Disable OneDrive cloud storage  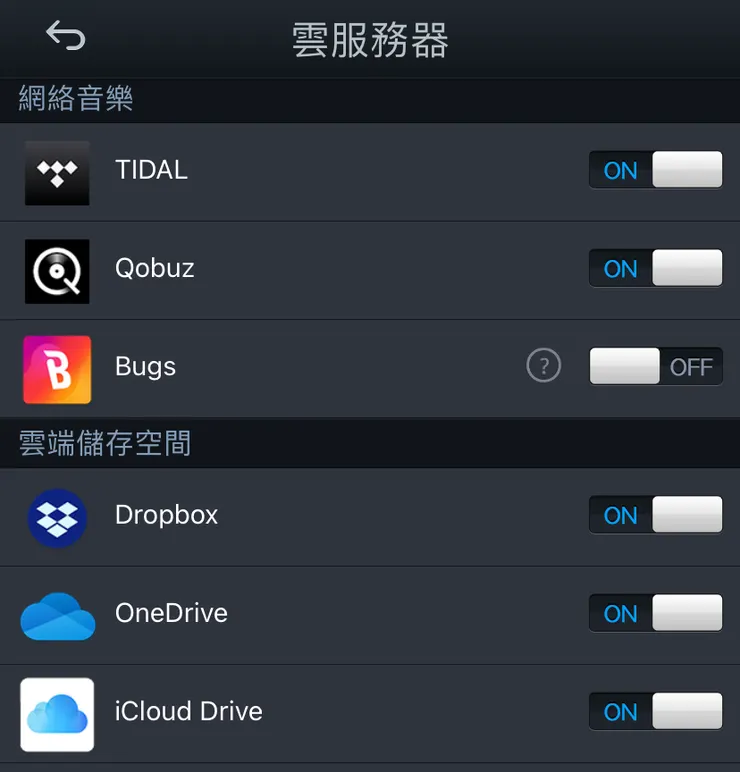(x=655, y=613)
